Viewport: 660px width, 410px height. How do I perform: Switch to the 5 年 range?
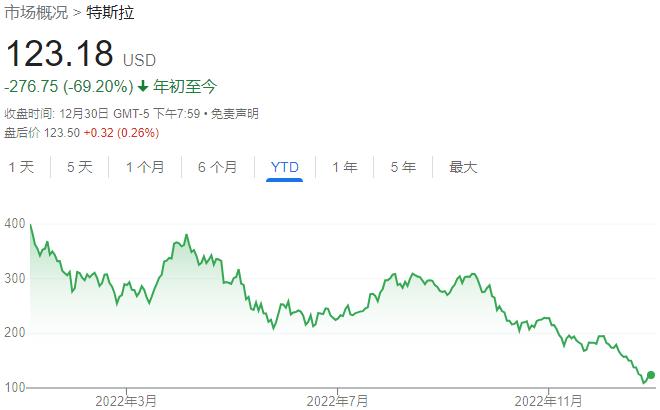coord(403,167)
